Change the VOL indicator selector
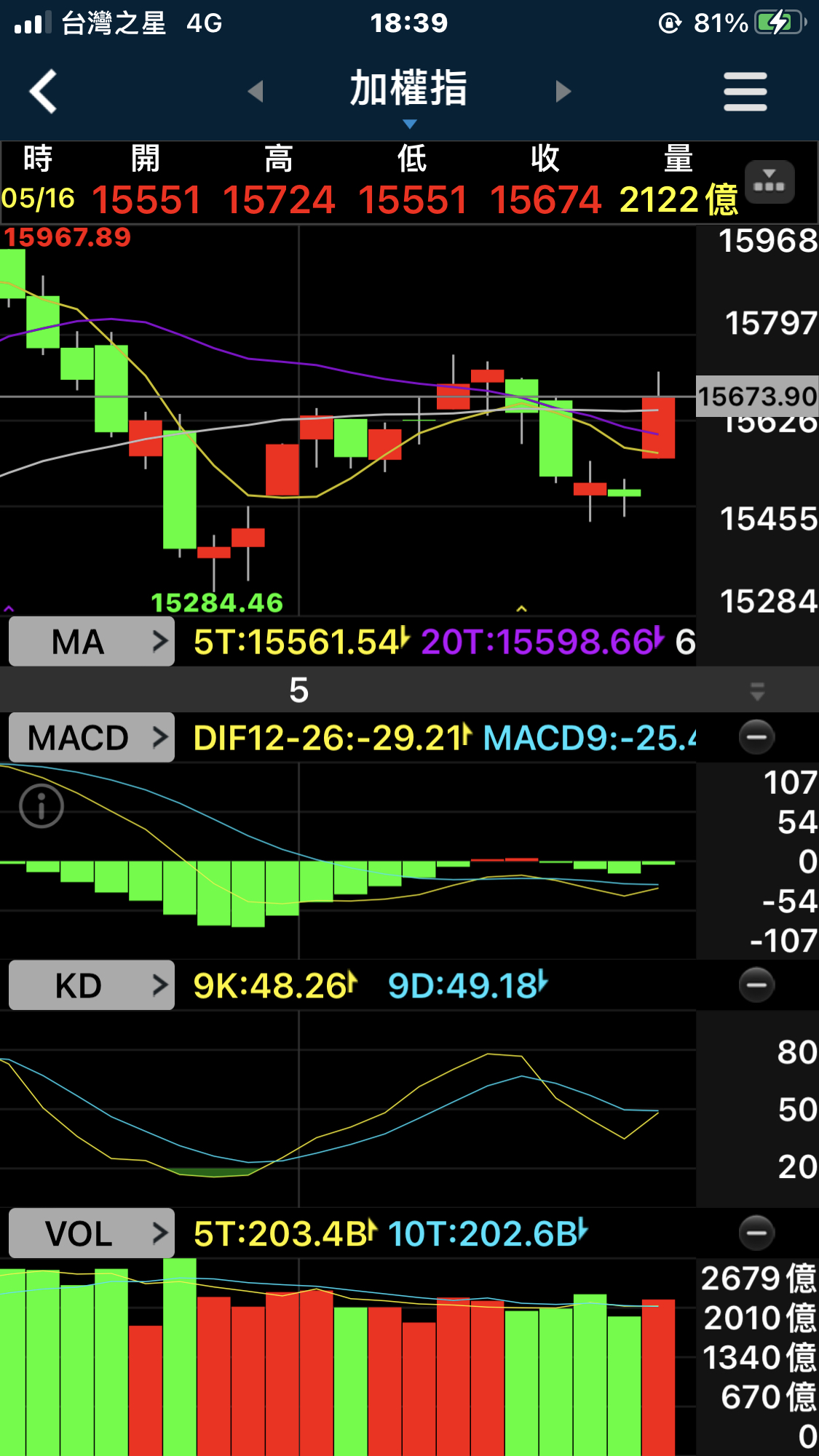The width and height of the screenshot is (819, 1456). coord(92,1233)
